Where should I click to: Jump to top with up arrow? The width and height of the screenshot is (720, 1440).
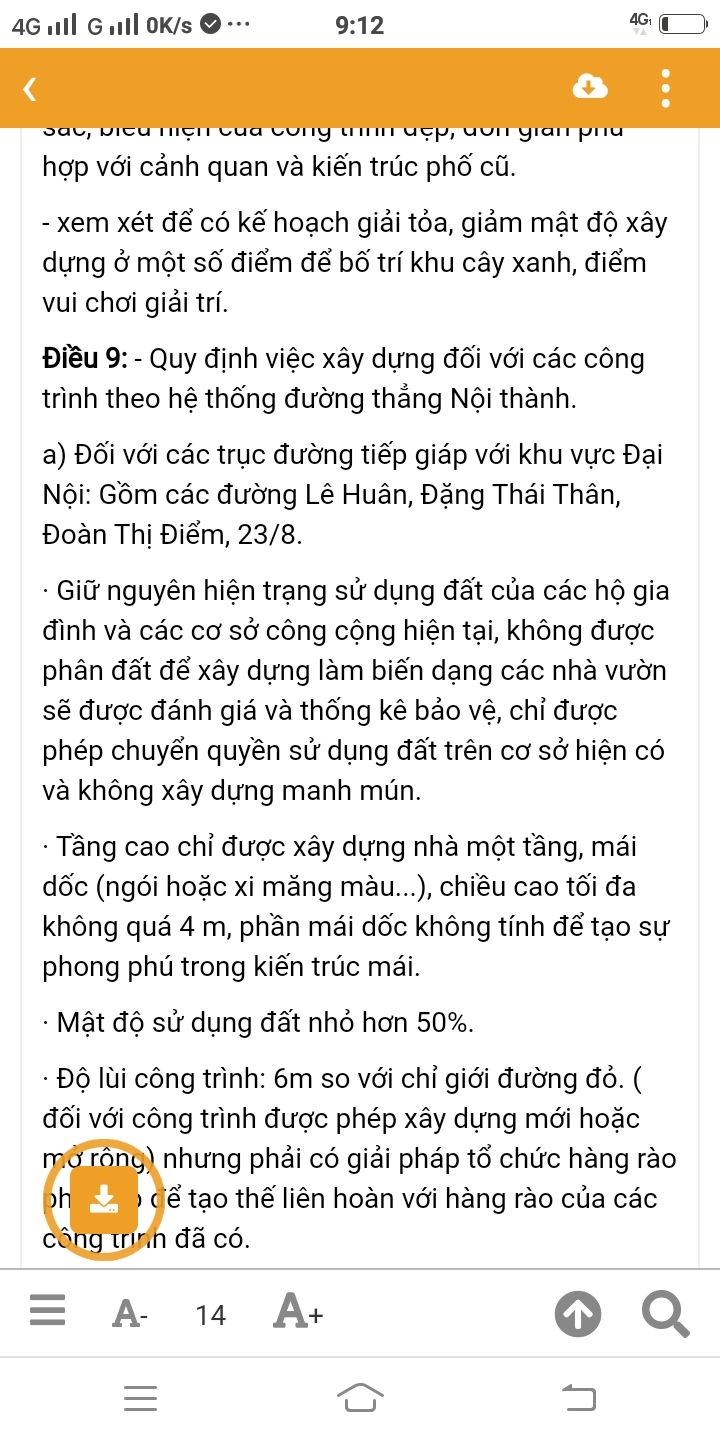point(578,1313)
